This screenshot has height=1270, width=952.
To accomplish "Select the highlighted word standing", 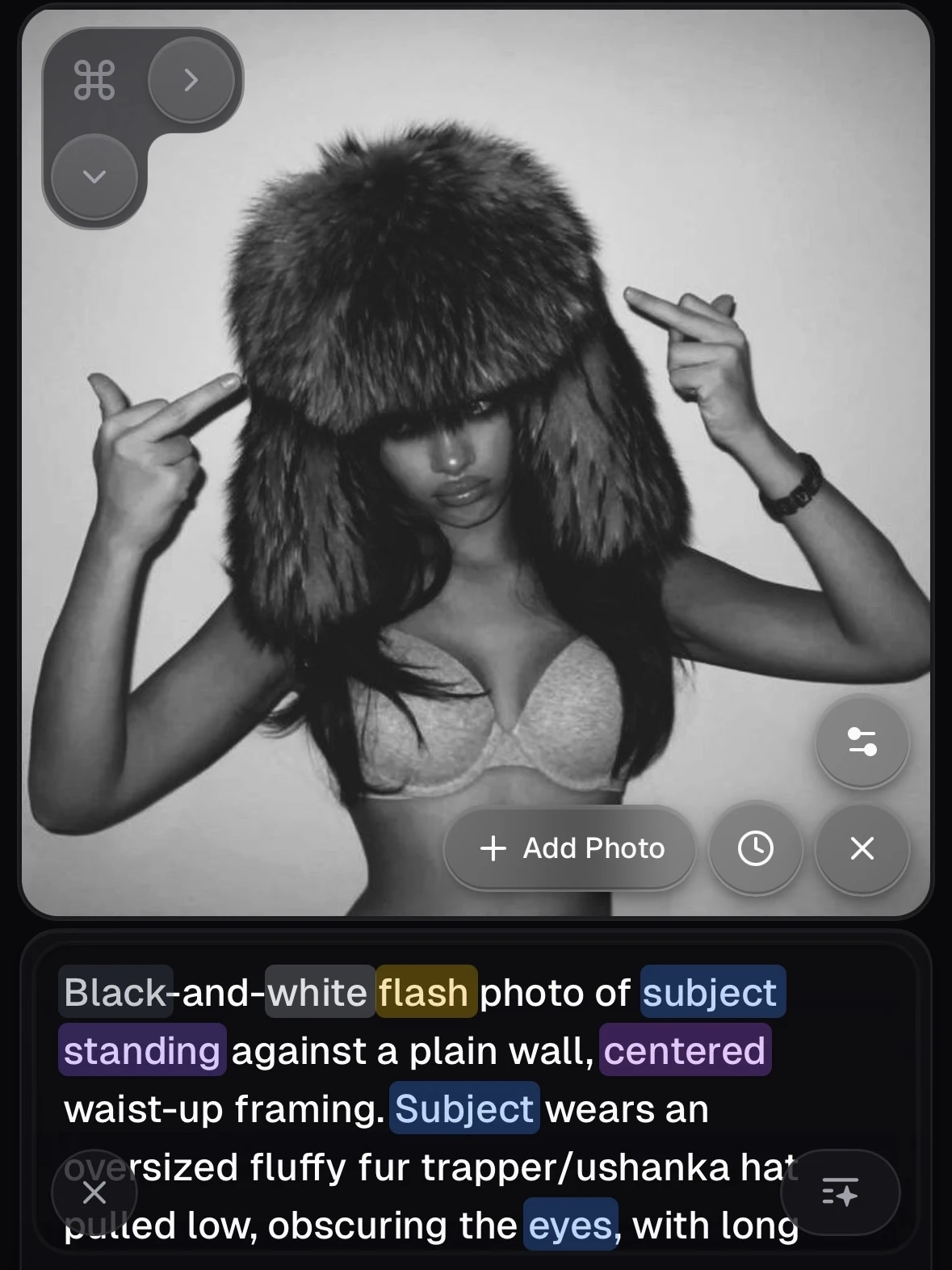I will point(142,1050).
